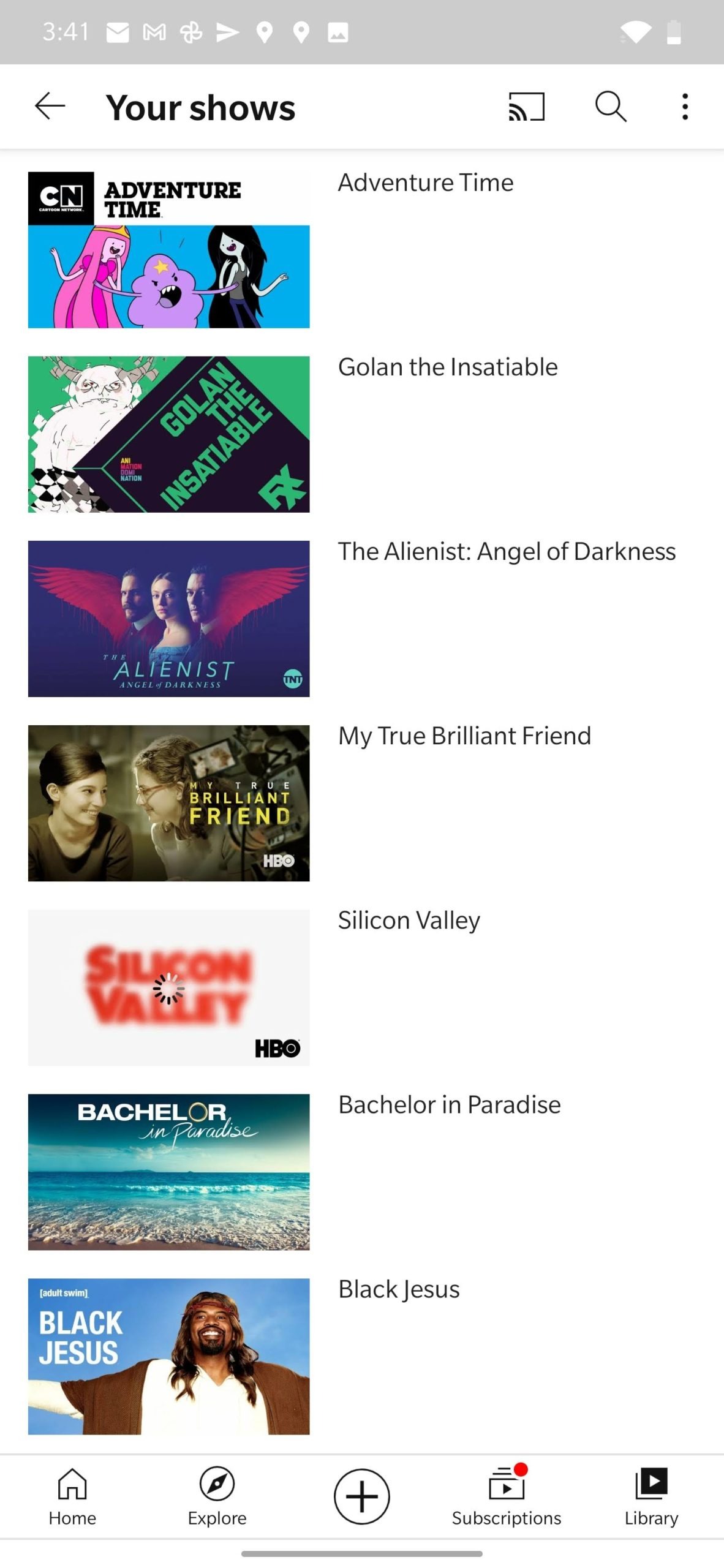Switch to the Explore tab
This screenshot has height=1568, width=724.
pyautogui.click(x=217, y=1496)
